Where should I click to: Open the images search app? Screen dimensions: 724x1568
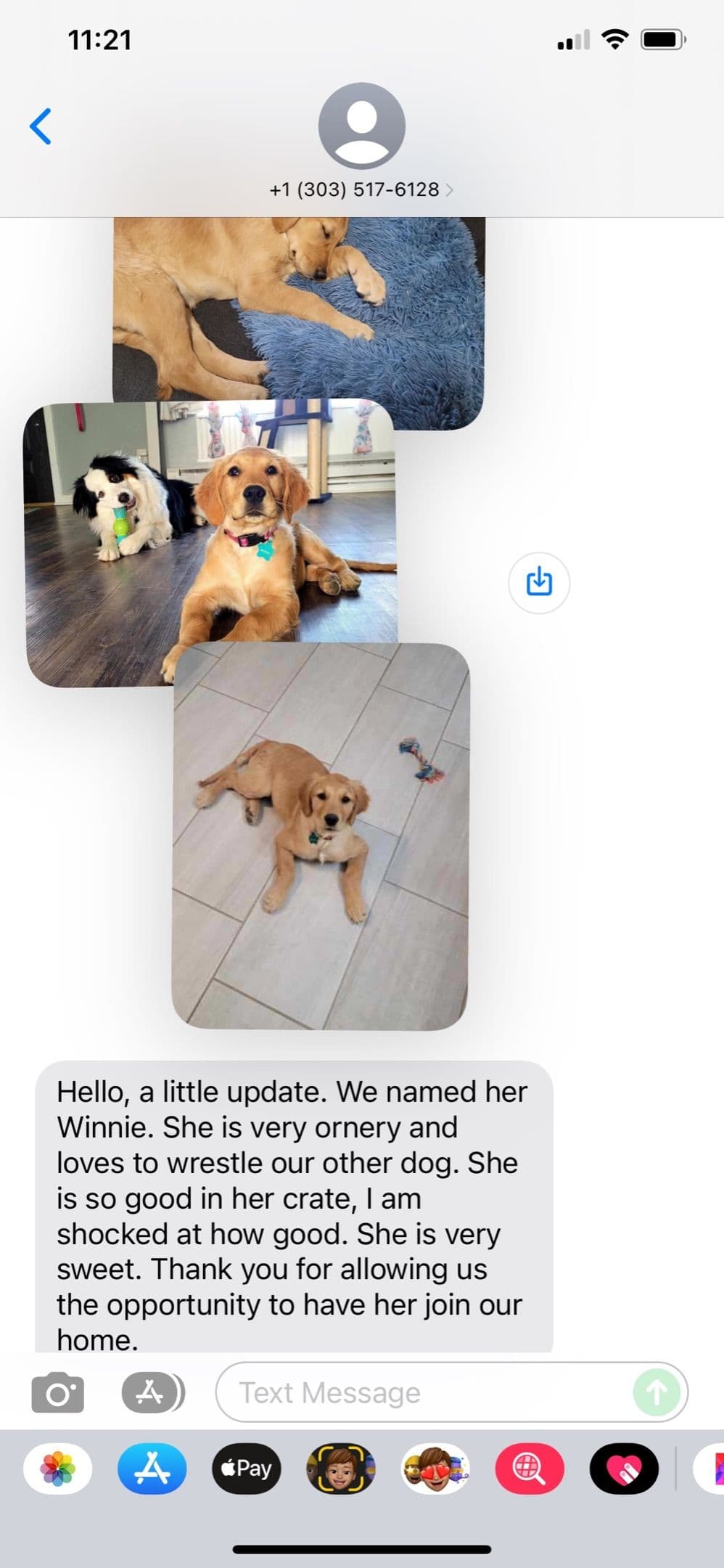[x=530, y=1469]
